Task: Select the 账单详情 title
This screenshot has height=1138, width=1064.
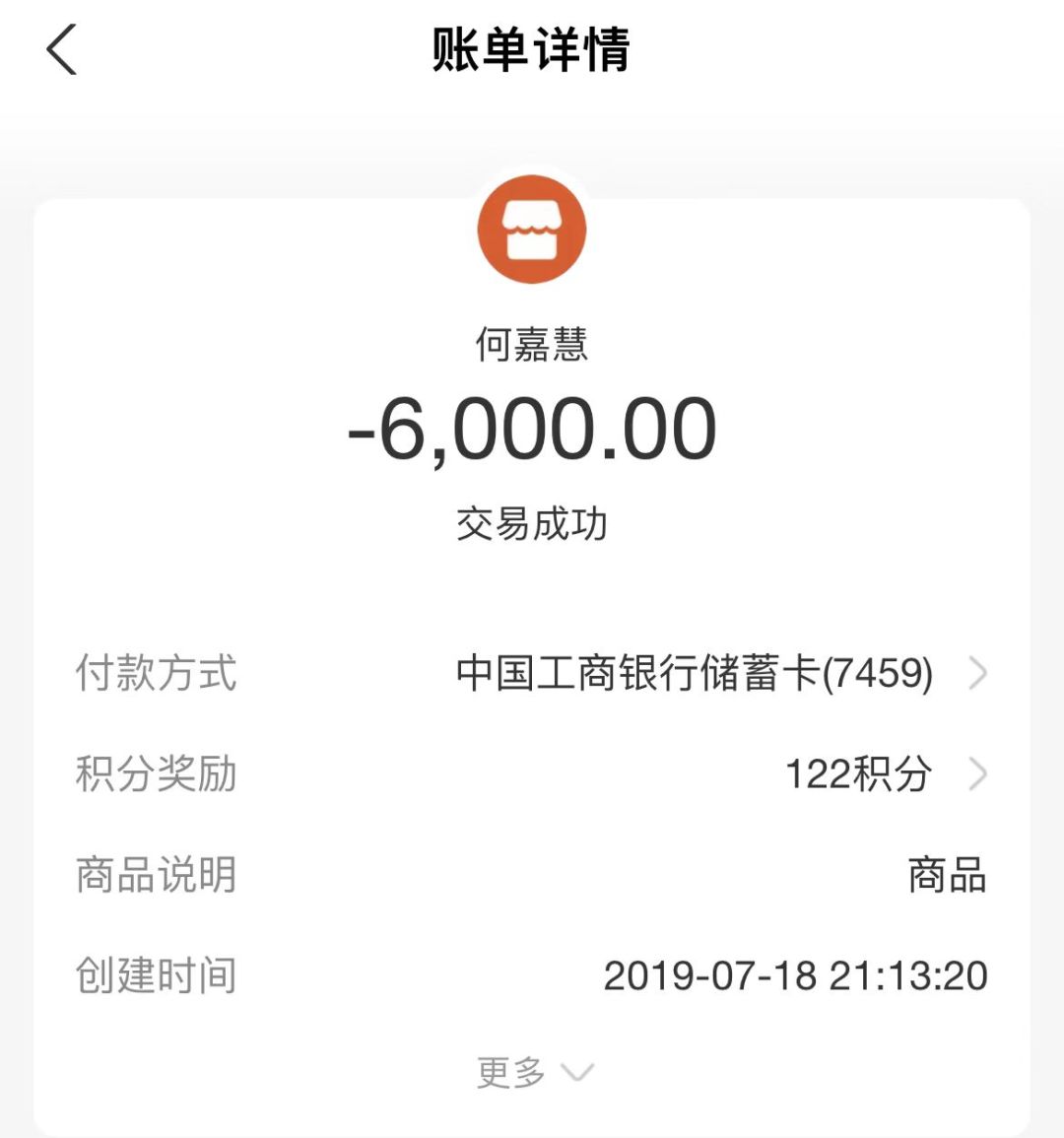Action: click(532, 49)
